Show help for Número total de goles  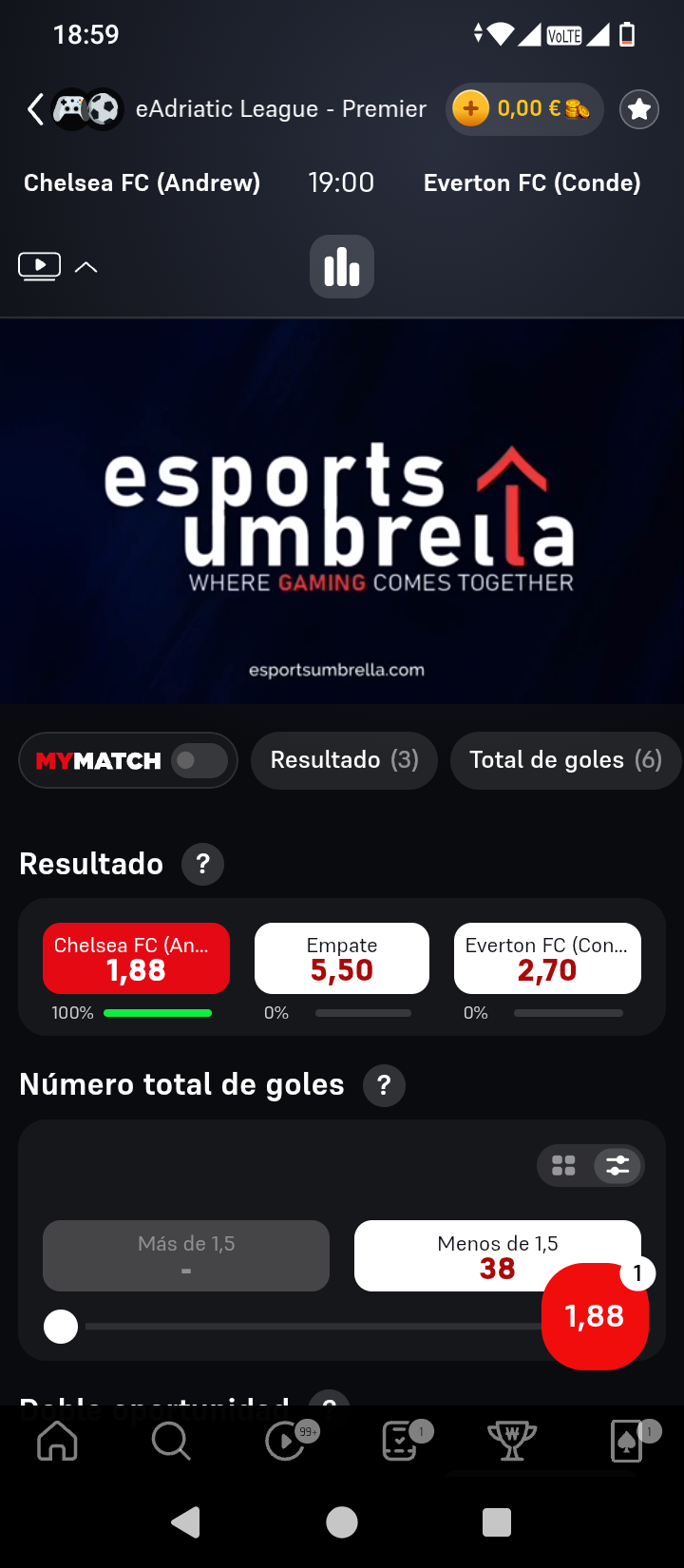coord(384,1085)
